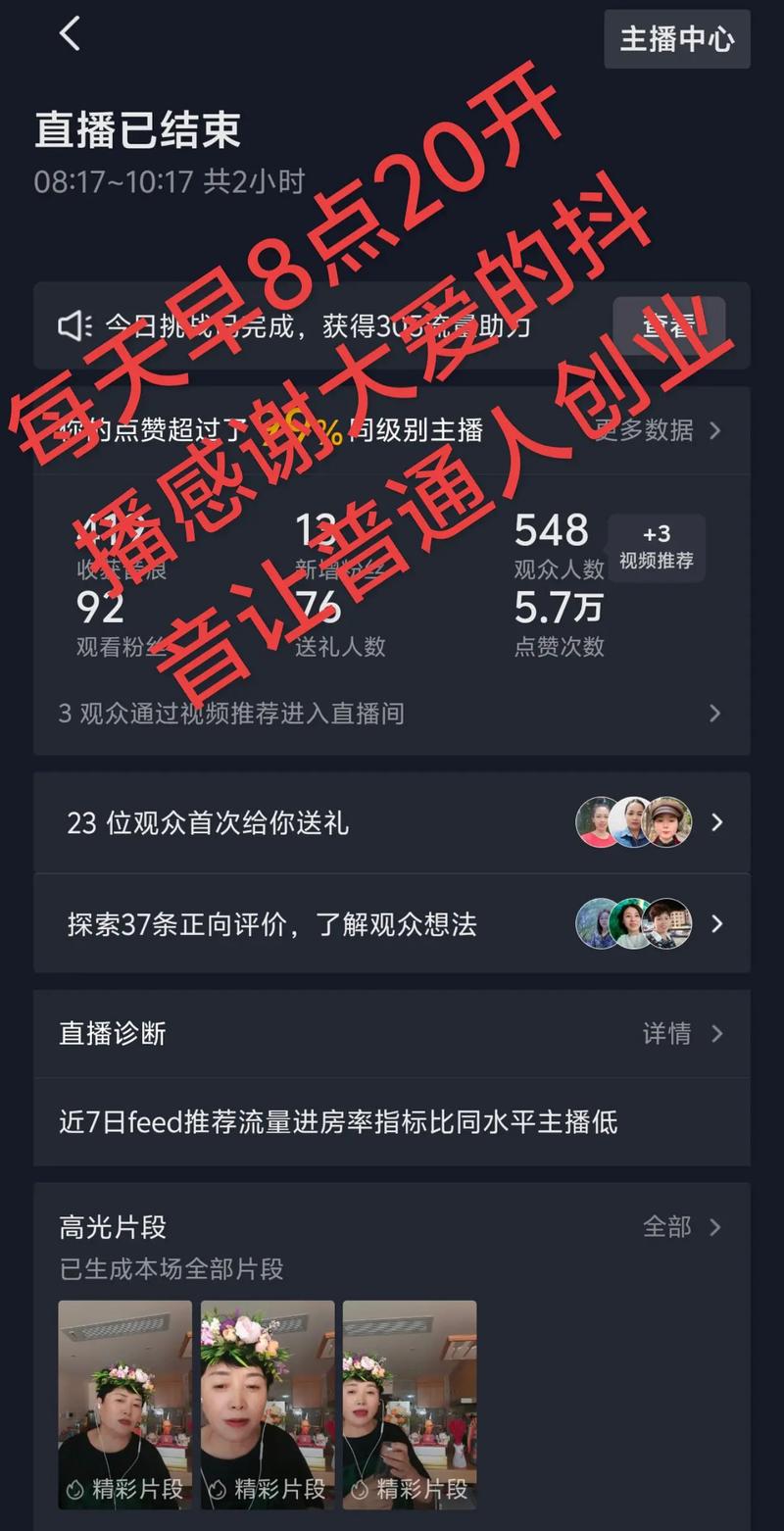Open 主播中心 button
784x1531 pixels.
coord(676,39)
